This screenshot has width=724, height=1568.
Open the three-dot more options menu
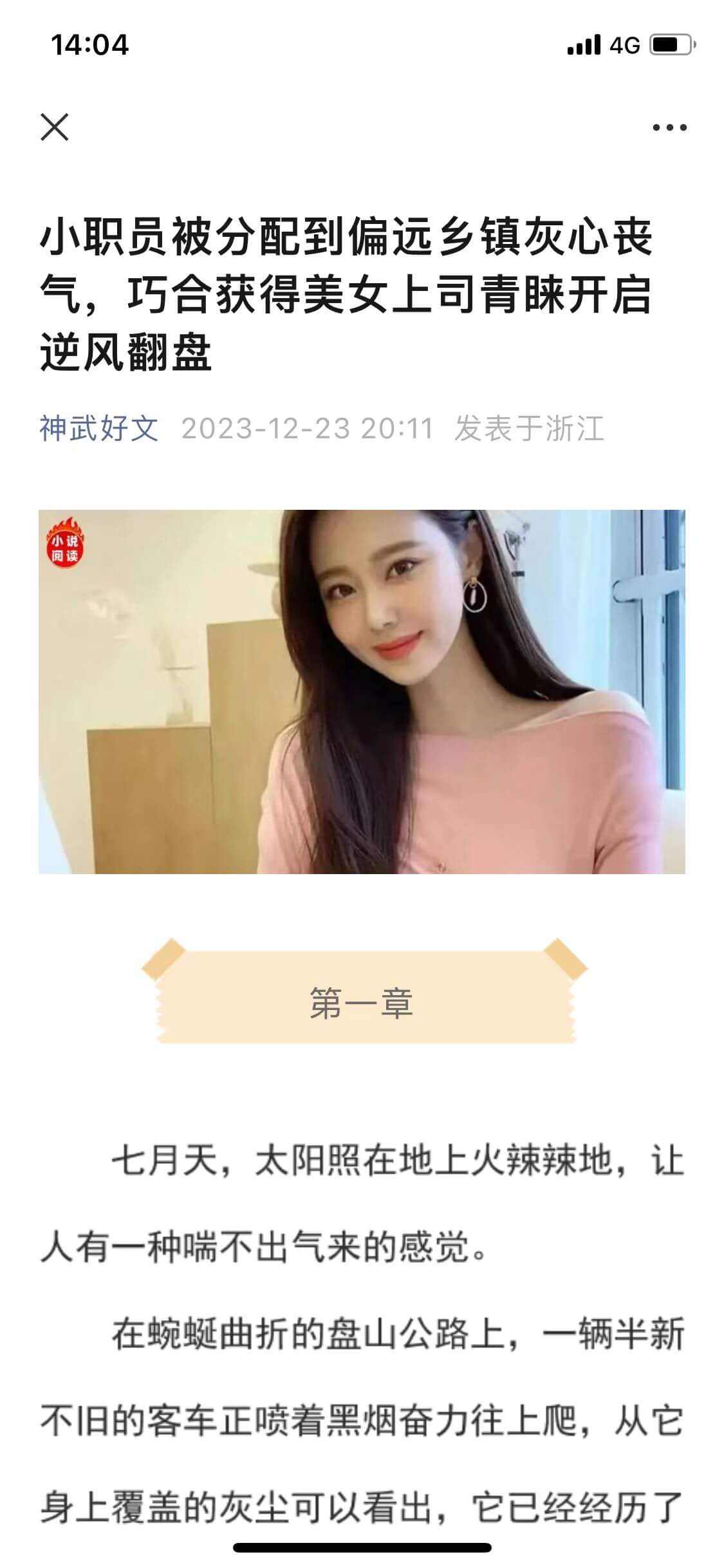click(x=669, y=127)
